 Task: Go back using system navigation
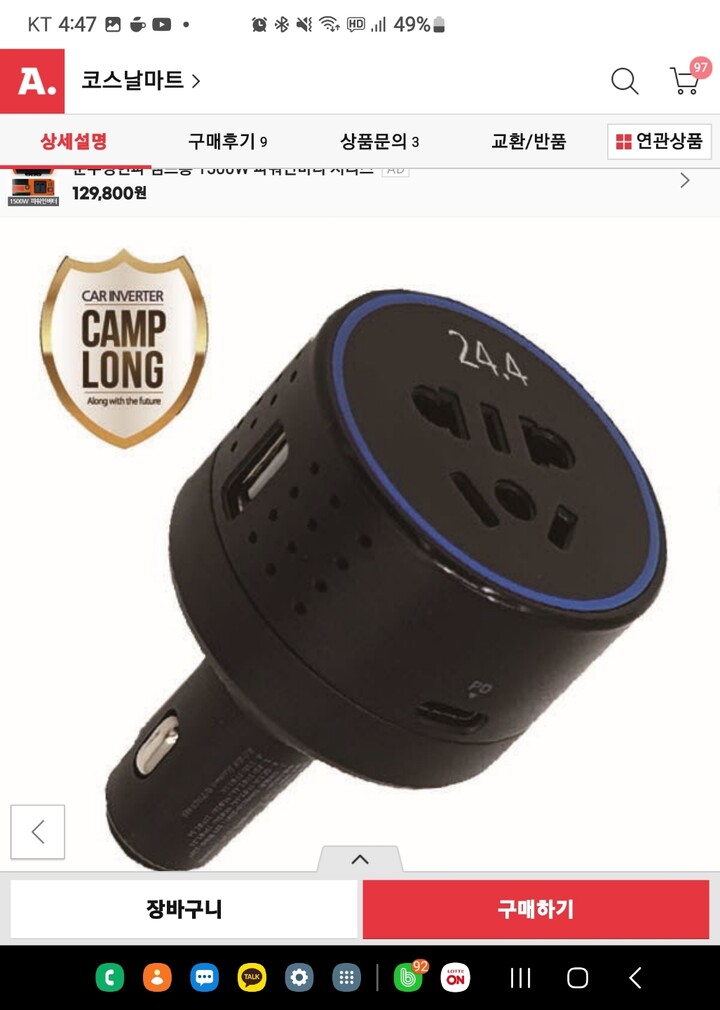point(634,977)
